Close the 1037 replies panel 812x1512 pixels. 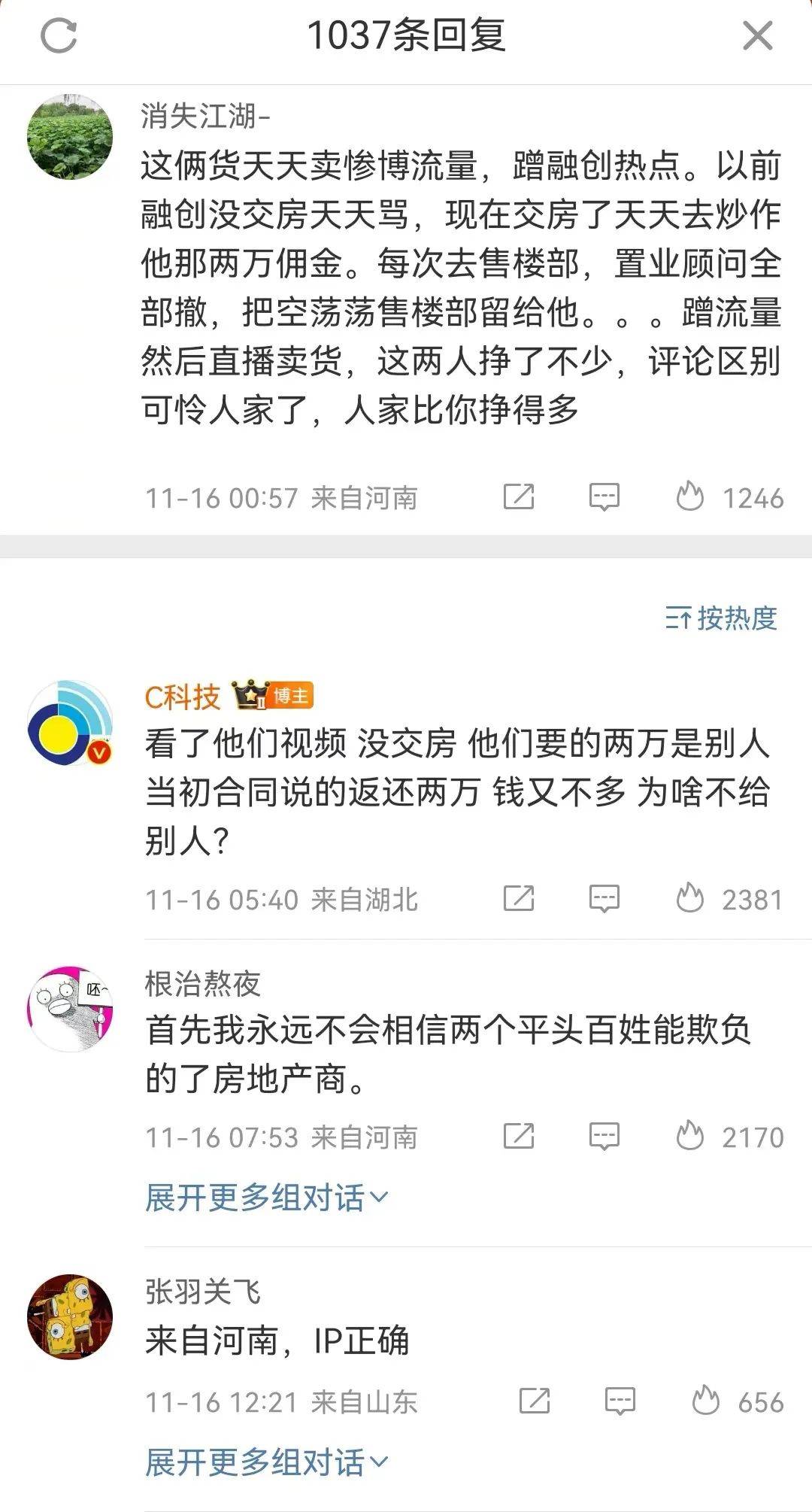757,36
